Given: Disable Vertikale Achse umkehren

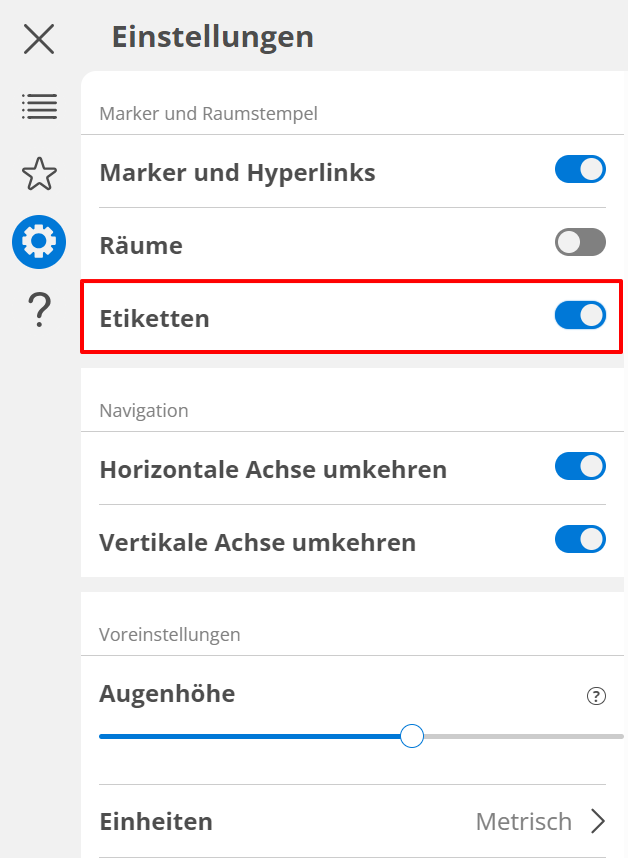Looking at the screenshot, I should pos(580,540).
